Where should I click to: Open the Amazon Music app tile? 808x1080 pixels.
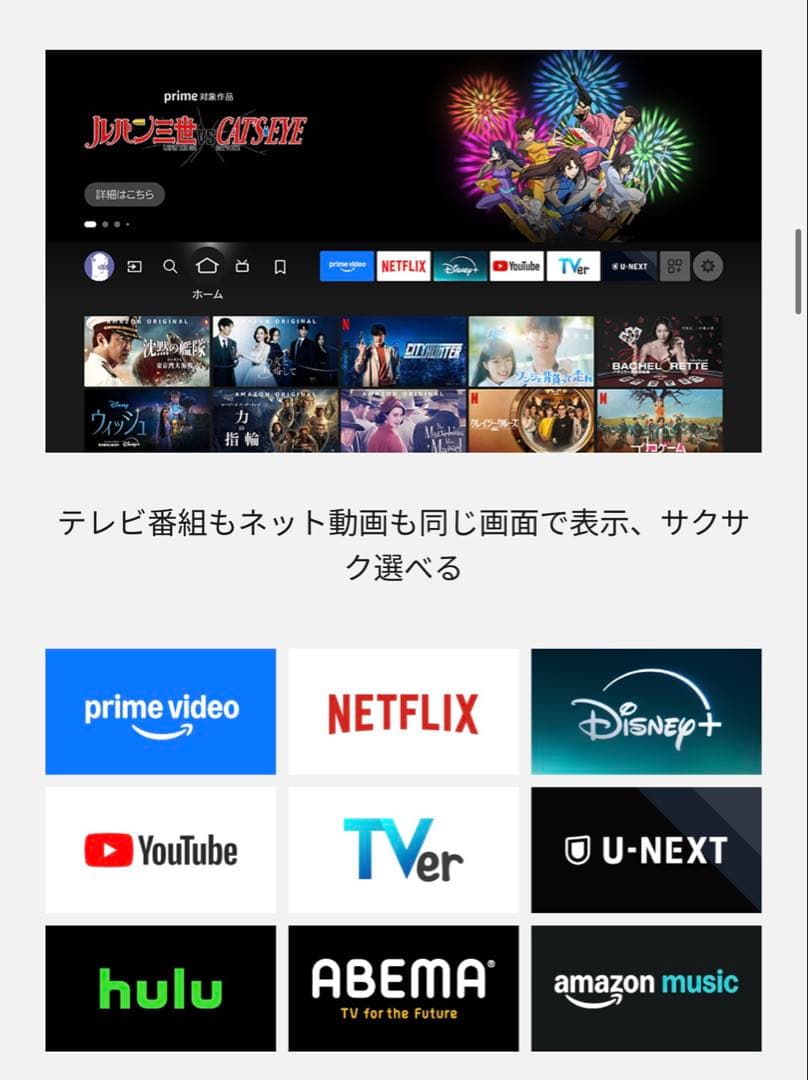[646, 988]
